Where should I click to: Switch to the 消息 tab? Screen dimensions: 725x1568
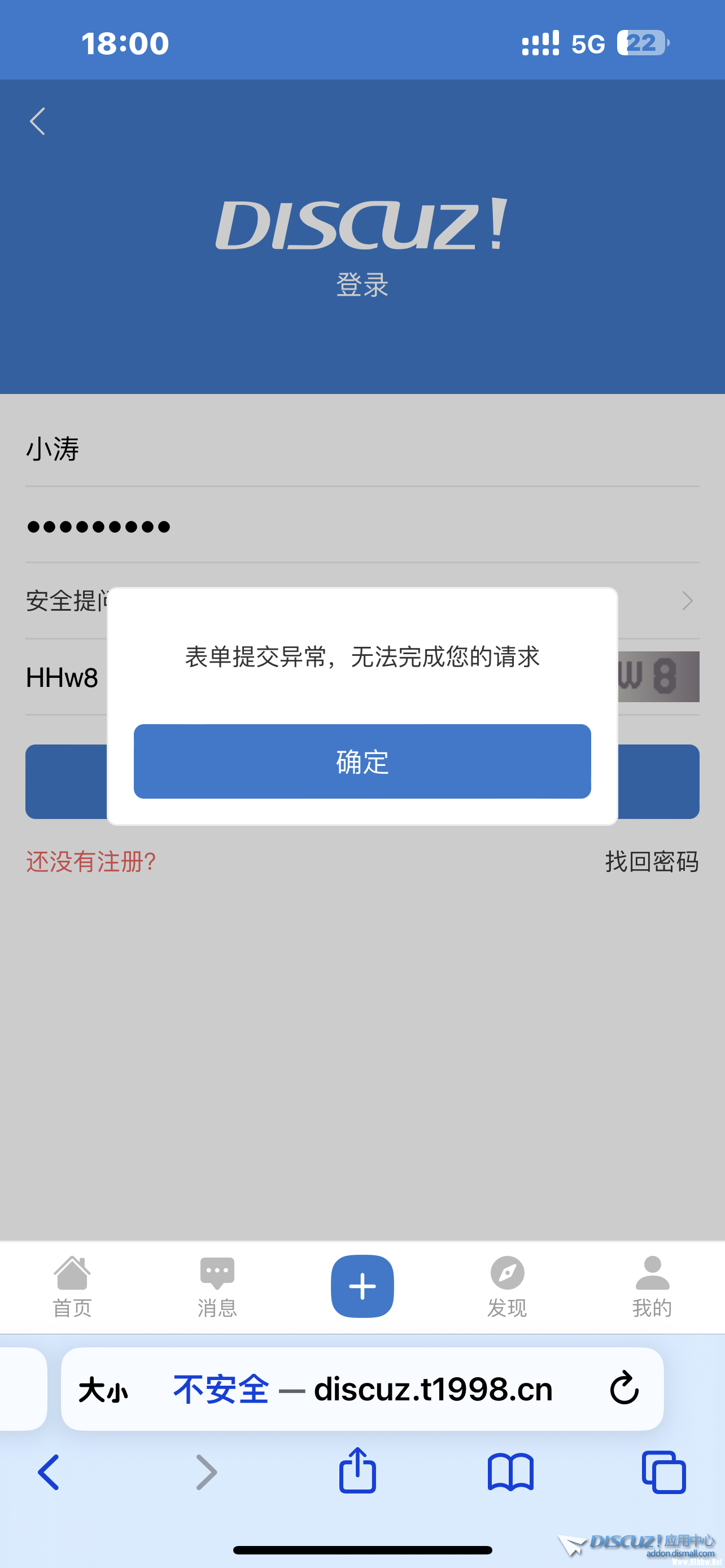coord(217,1286)
